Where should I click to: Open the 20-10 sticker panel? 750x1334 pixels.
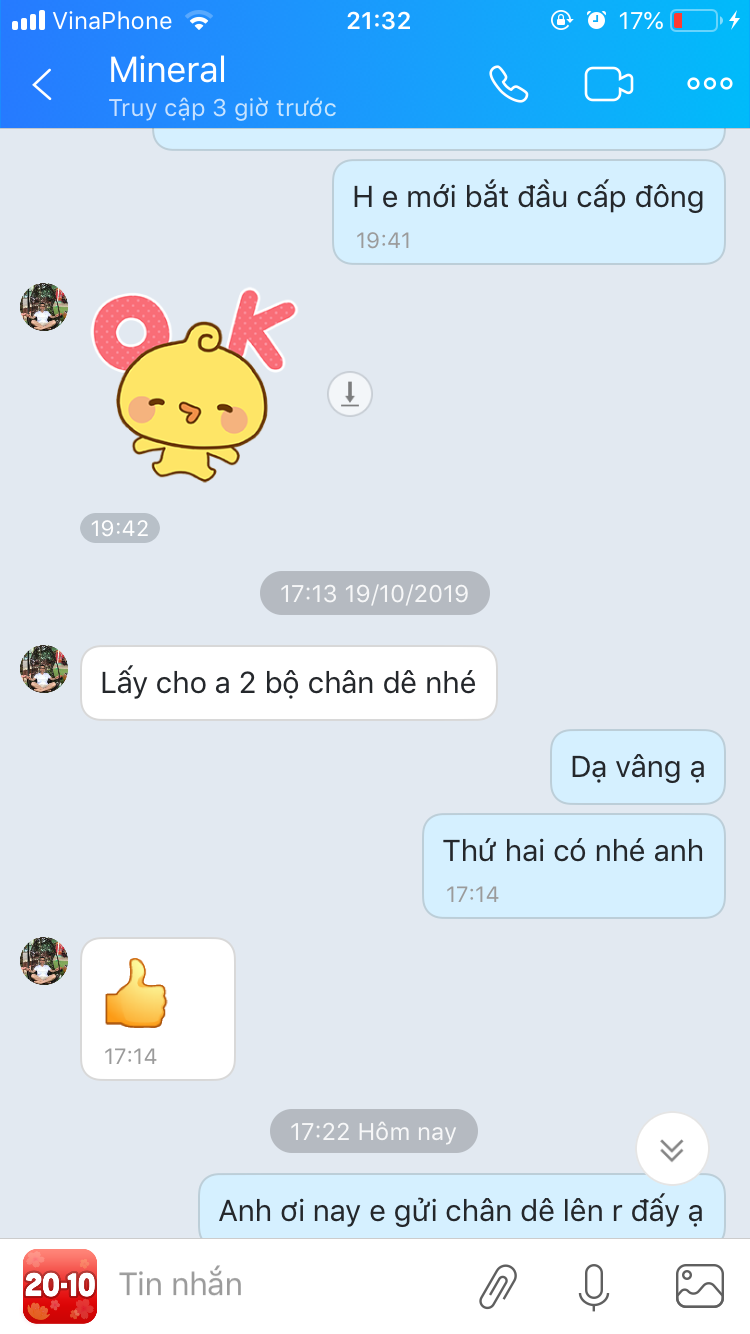point(60,1285)
